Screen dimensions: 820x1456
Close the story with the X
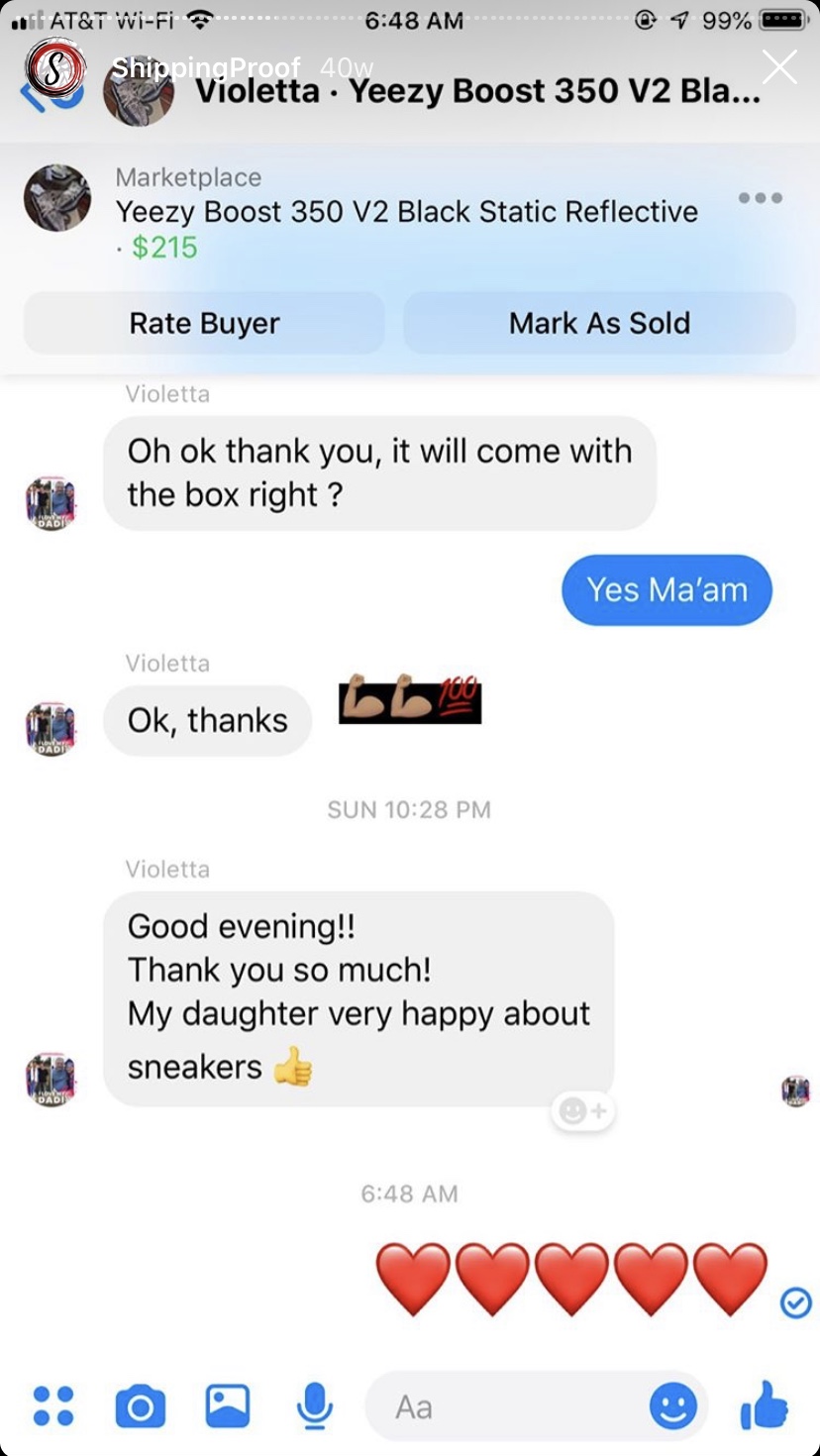(x=779, y=67)
